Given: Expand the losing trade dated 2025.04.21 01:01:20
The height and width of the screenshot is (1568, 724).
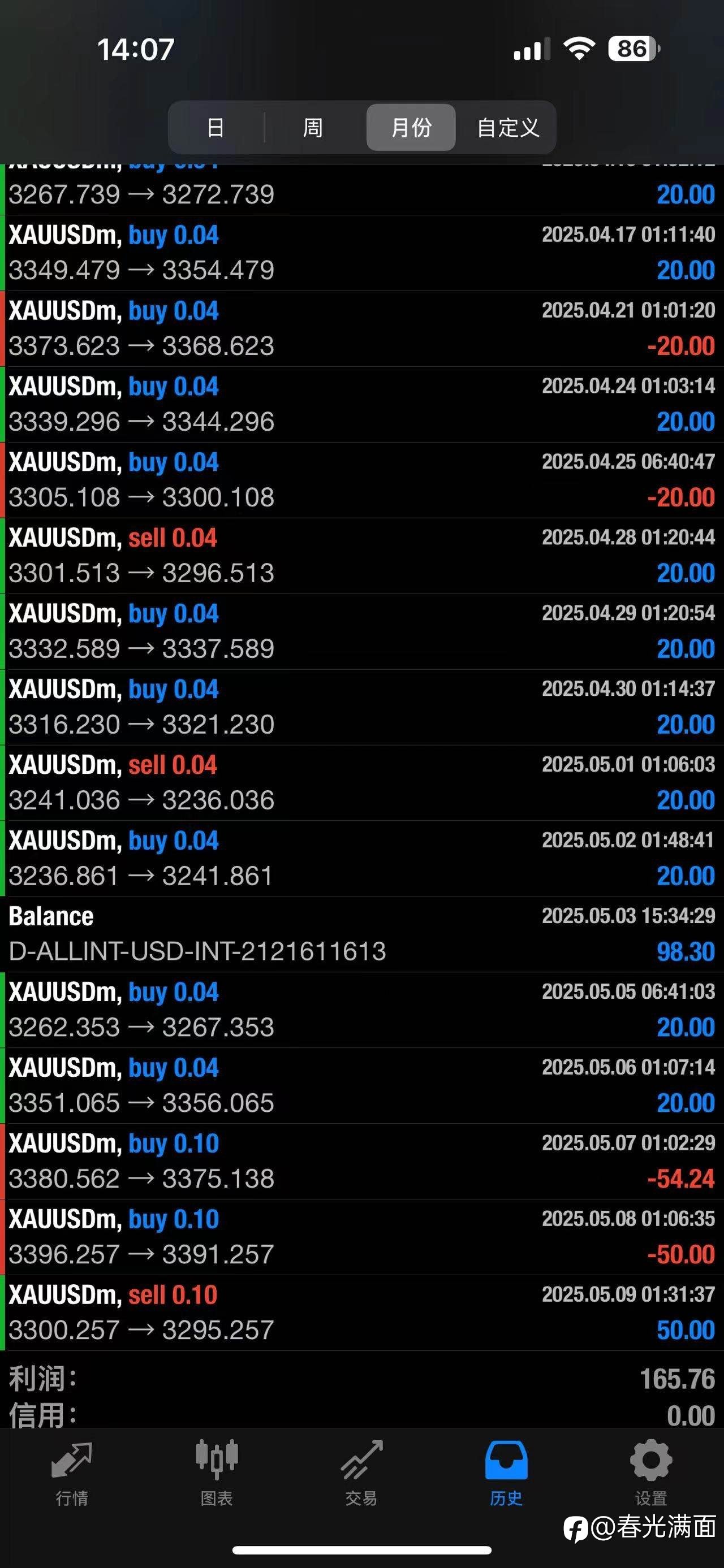Looking at the screenshot, I should click(361, 329).
